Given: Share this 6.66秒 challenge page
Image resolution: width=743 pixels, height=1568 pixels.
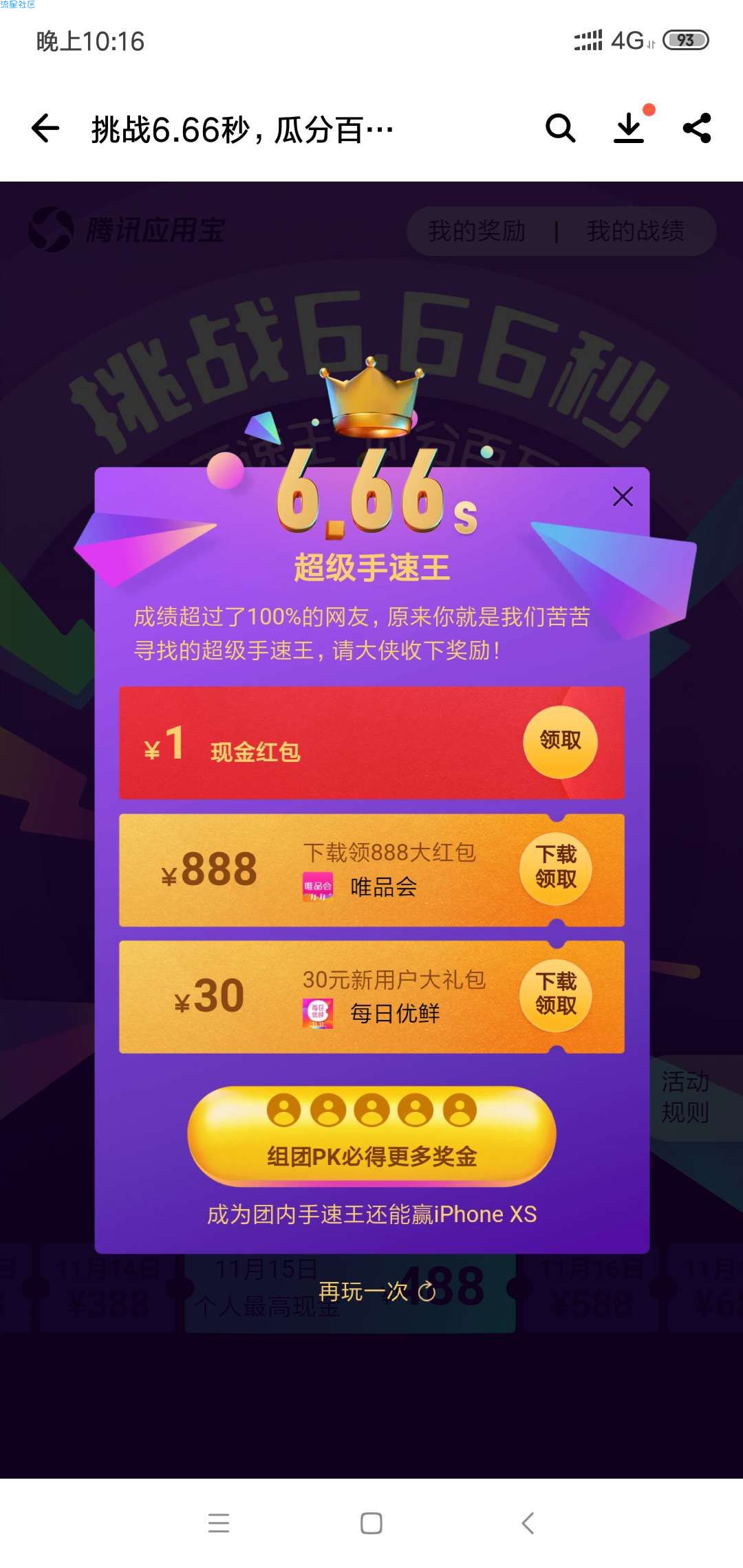Looking at the screenshot, I should point(696,129).
